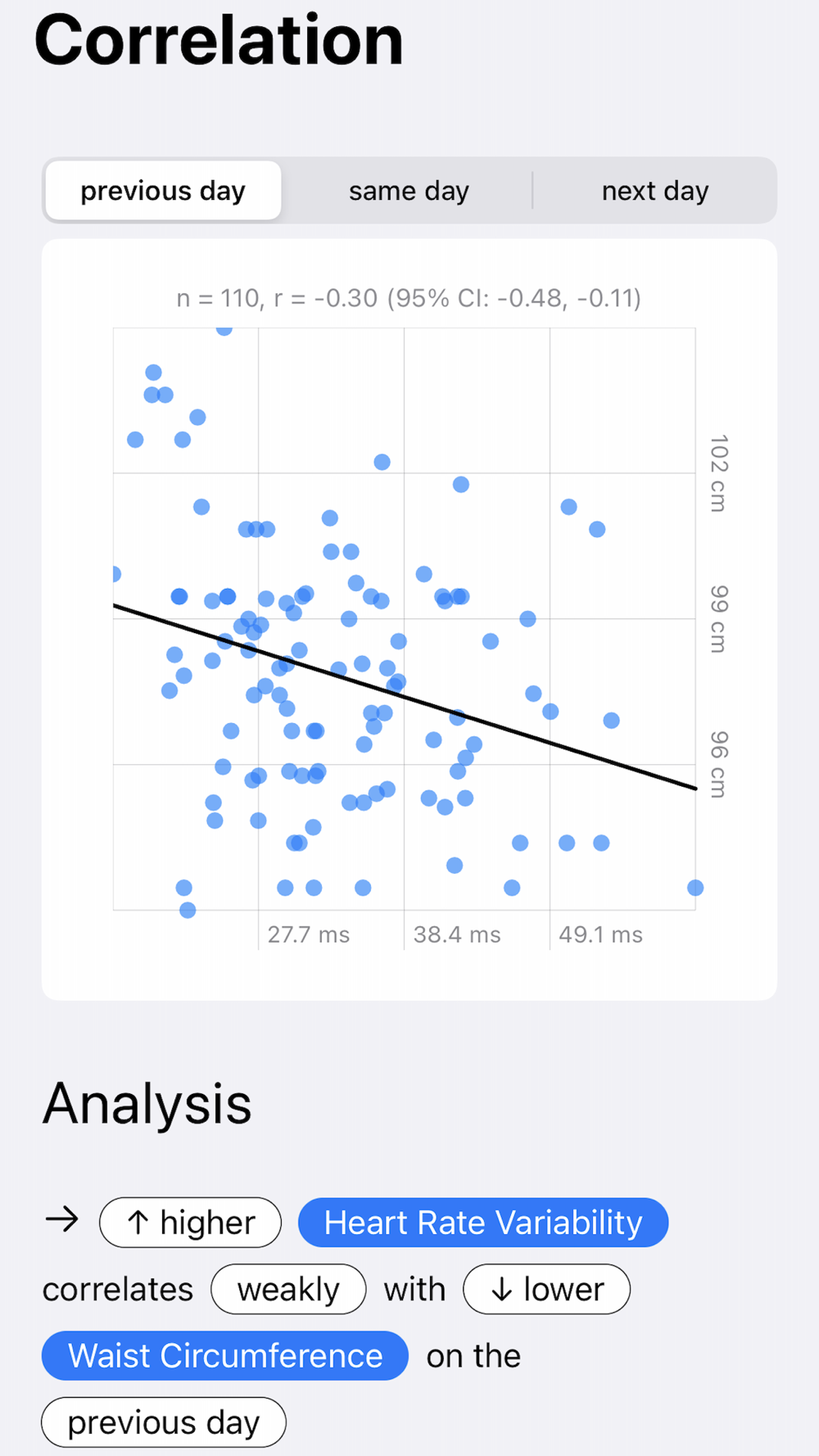Select the next day segment
The image size is (819, 1456).
[654, 191]
